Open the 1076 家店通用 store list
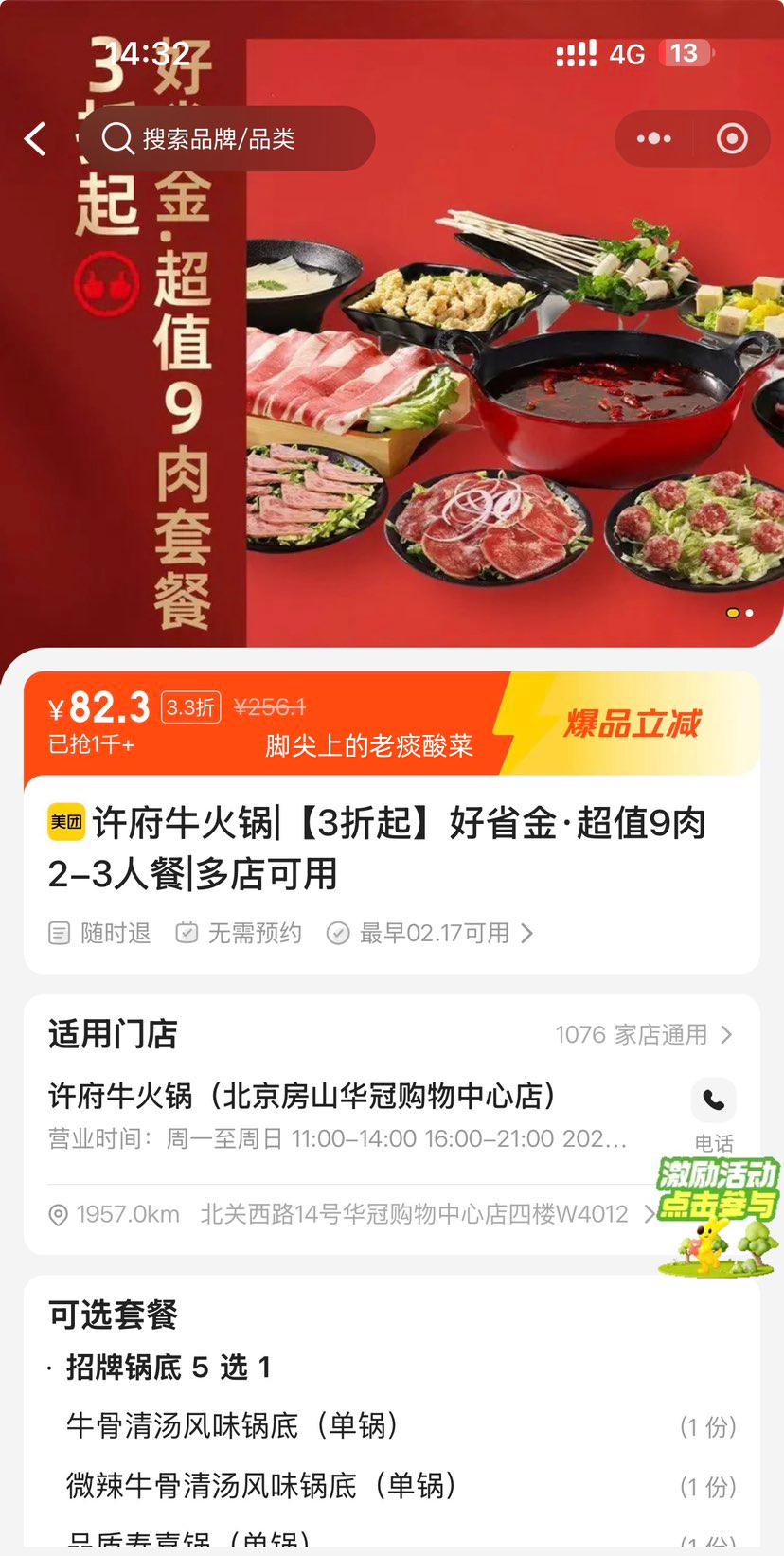The width and height of the screenshot is (784, 1556). (x=644, y=1034)
